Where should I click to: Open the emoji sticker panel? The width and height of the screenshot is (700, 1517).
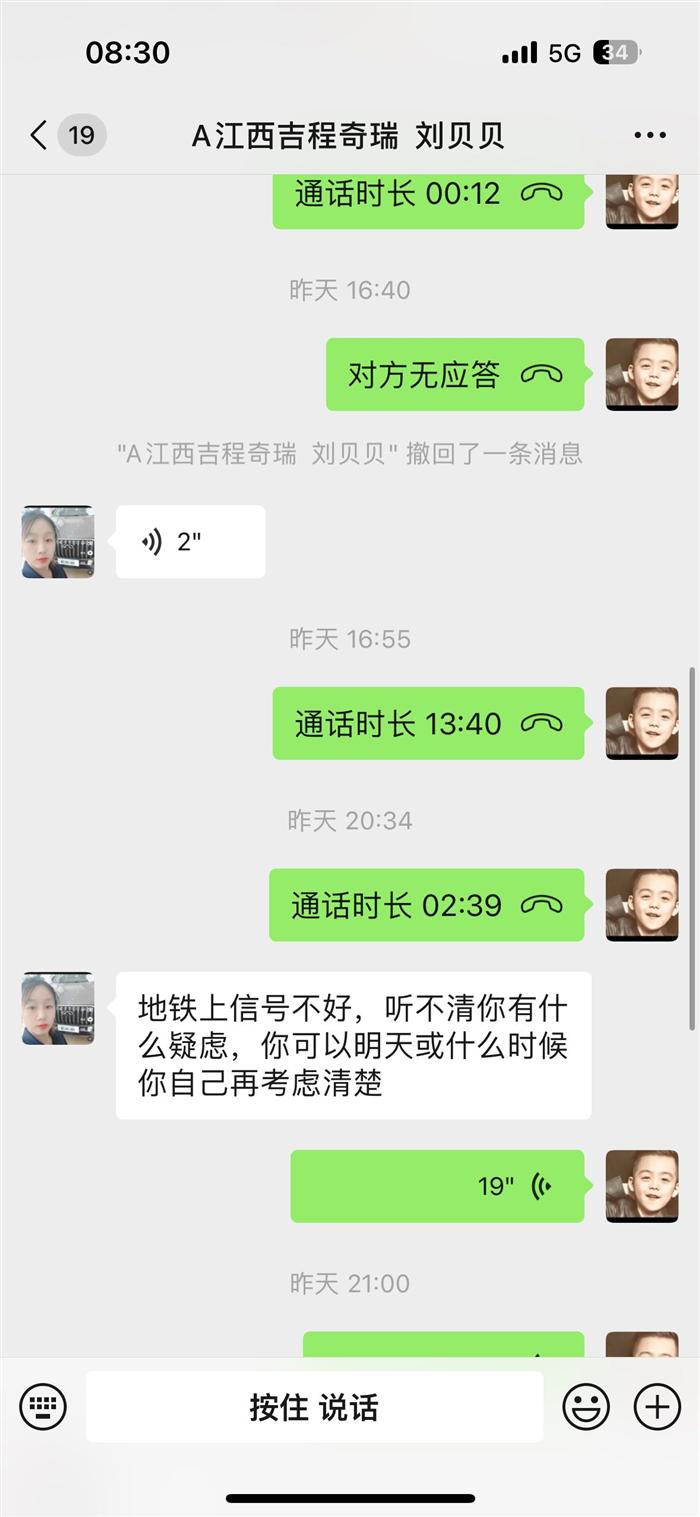pyautogui.click(x=586, y=1406)
